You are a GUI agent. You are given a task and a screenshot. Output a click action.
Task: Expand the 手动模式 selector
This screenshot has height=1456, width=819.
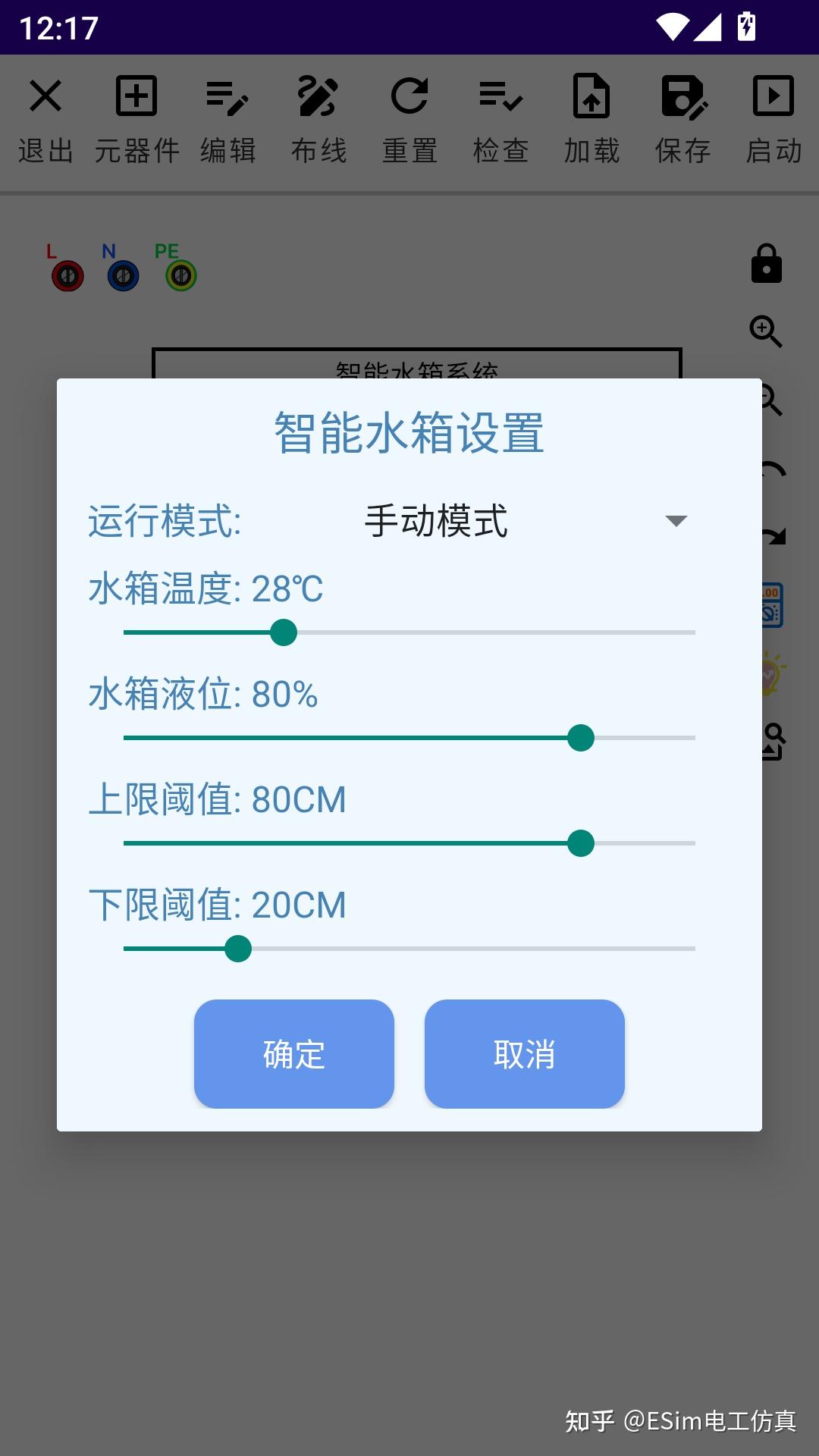436,522
